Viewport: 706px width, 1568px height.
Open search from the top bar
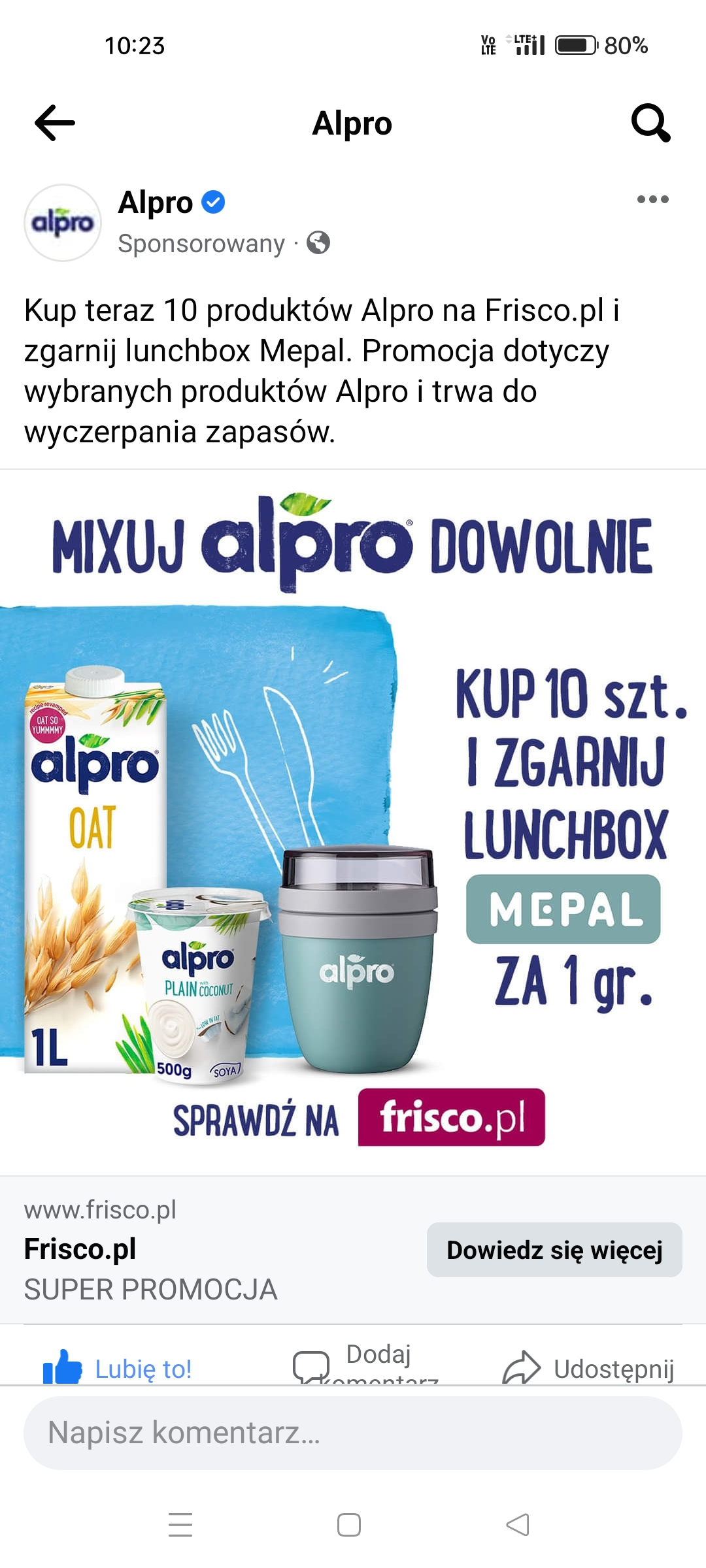pyautogui.click(x=650, y=123)
